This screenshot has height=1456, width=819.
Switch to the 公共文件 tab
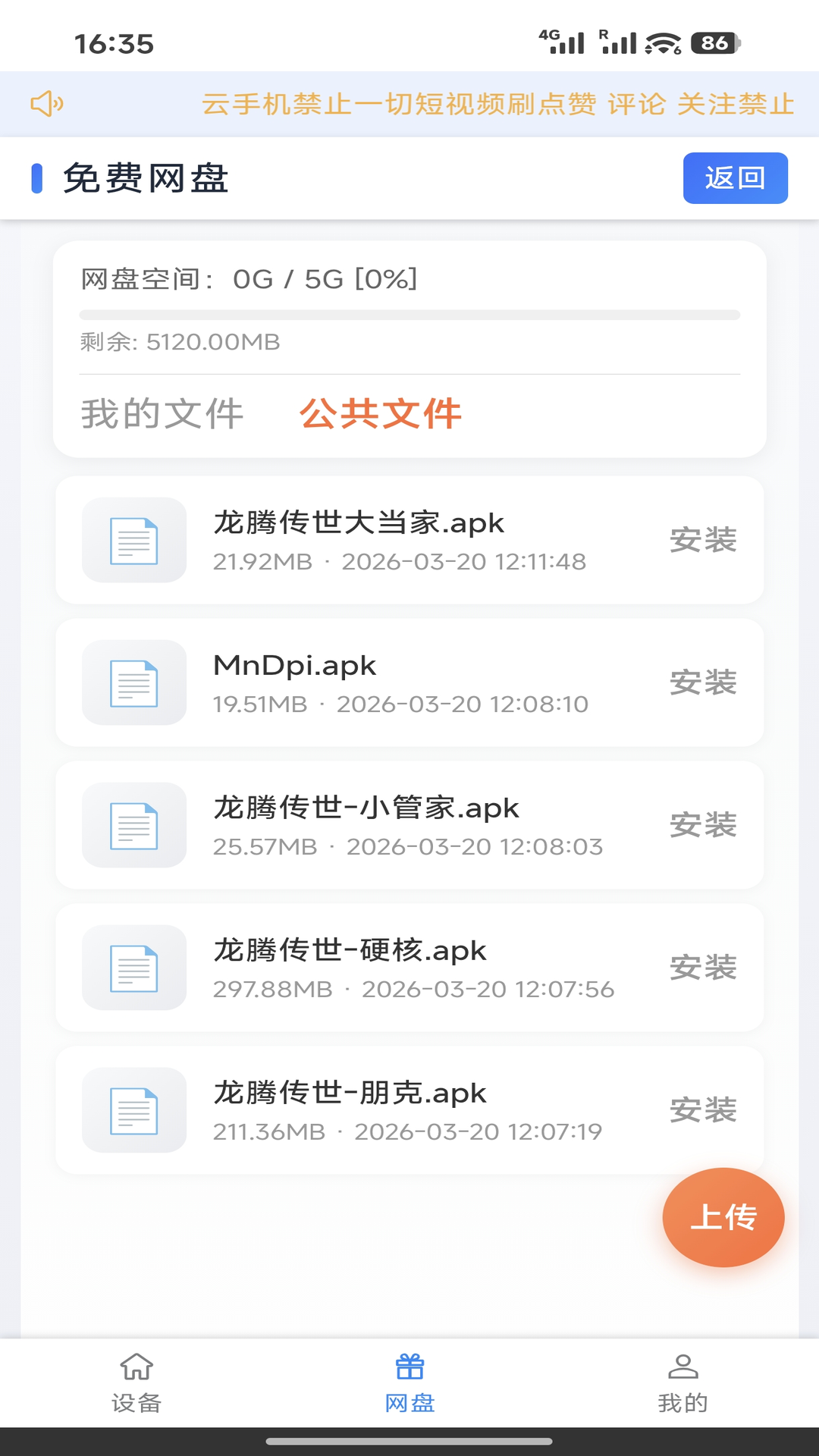[381, 413]
